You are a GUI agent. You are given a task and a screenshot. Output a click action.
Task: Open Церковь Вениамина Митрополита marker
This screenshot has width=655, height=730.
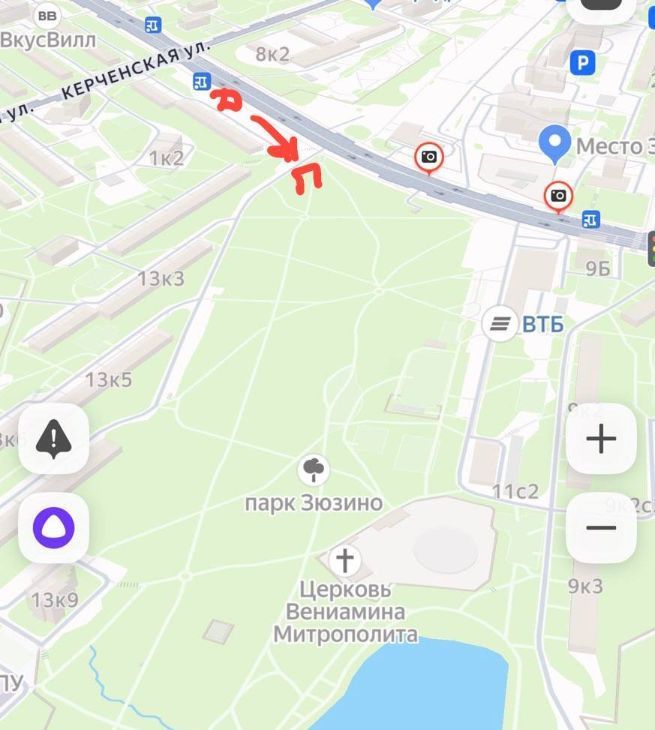coord(345,560)
